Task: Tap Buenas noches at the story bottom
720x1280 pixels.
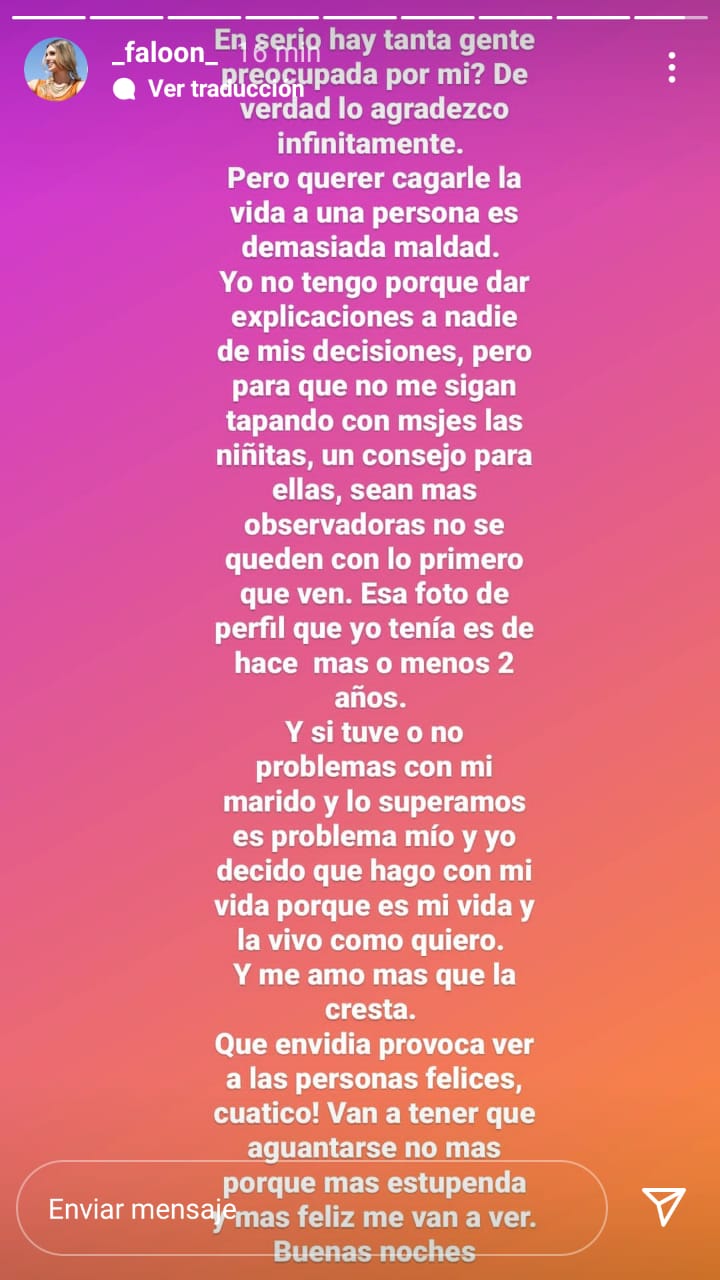Action: [x=371, y=1252]
